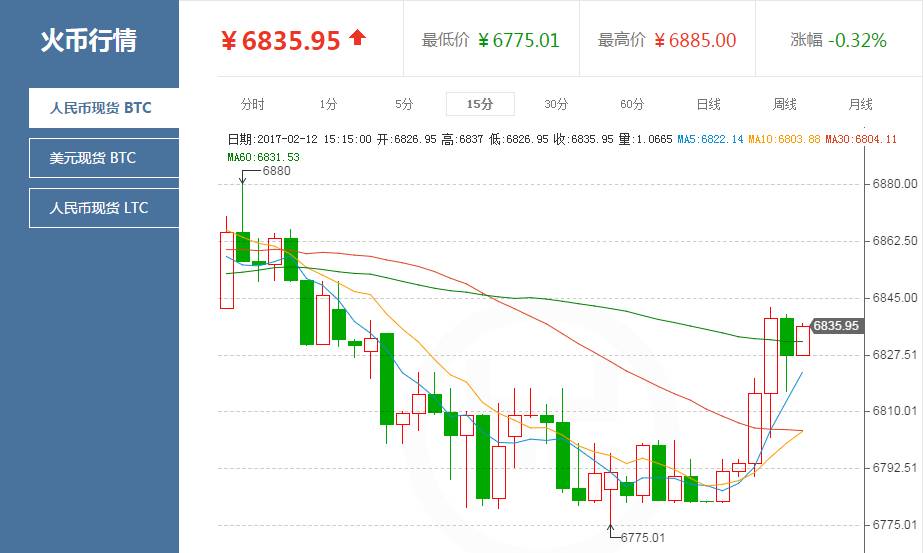Viewport: 923px width, 553px height.
Task: Switch to the 30分 interval
Action: pyautogui.click(x=556, y=104)
